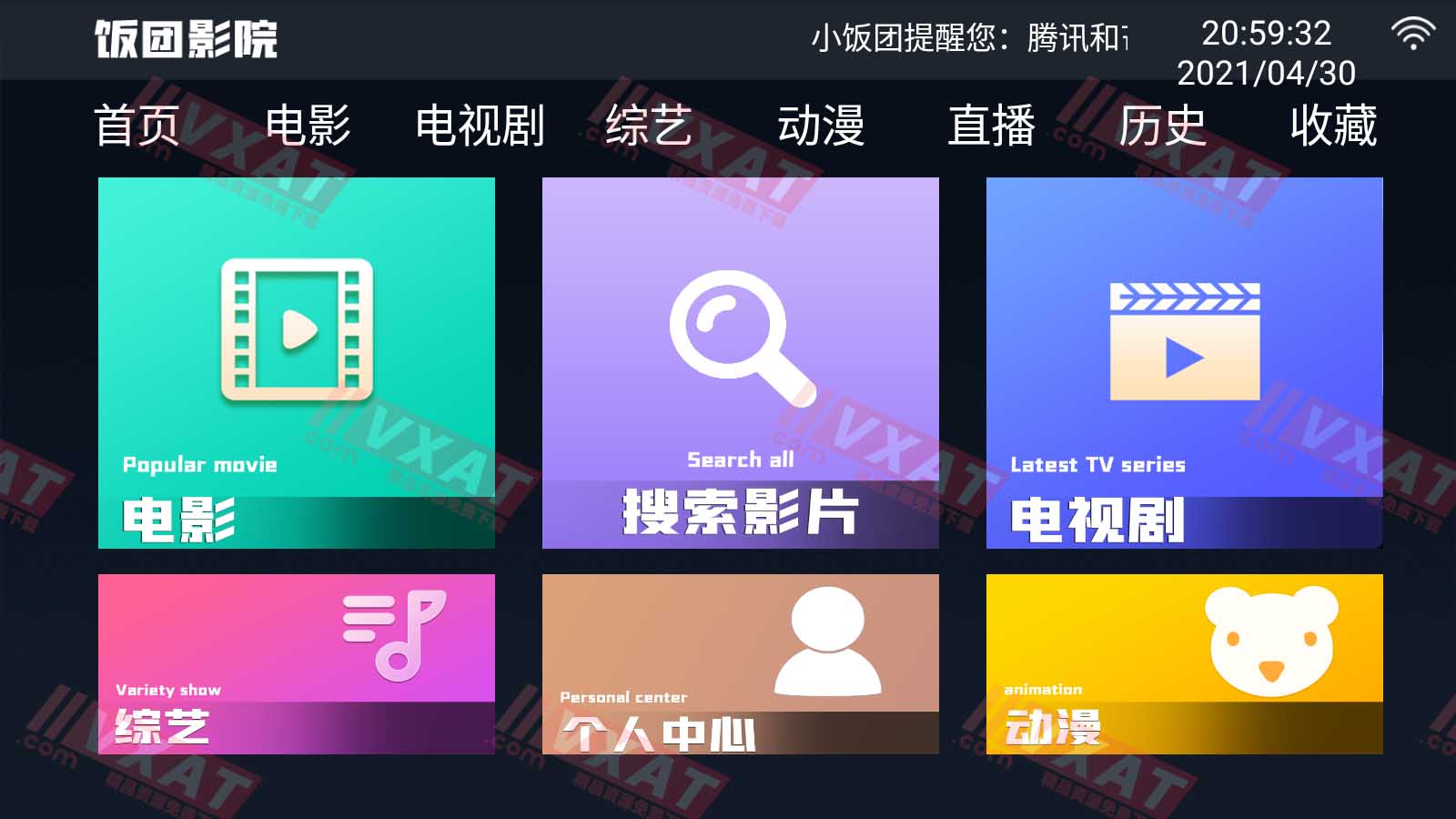Viewport: 1456px width, 819px height.
Task: Open the animation 动漫 tile
Action: click(1185, 663)
